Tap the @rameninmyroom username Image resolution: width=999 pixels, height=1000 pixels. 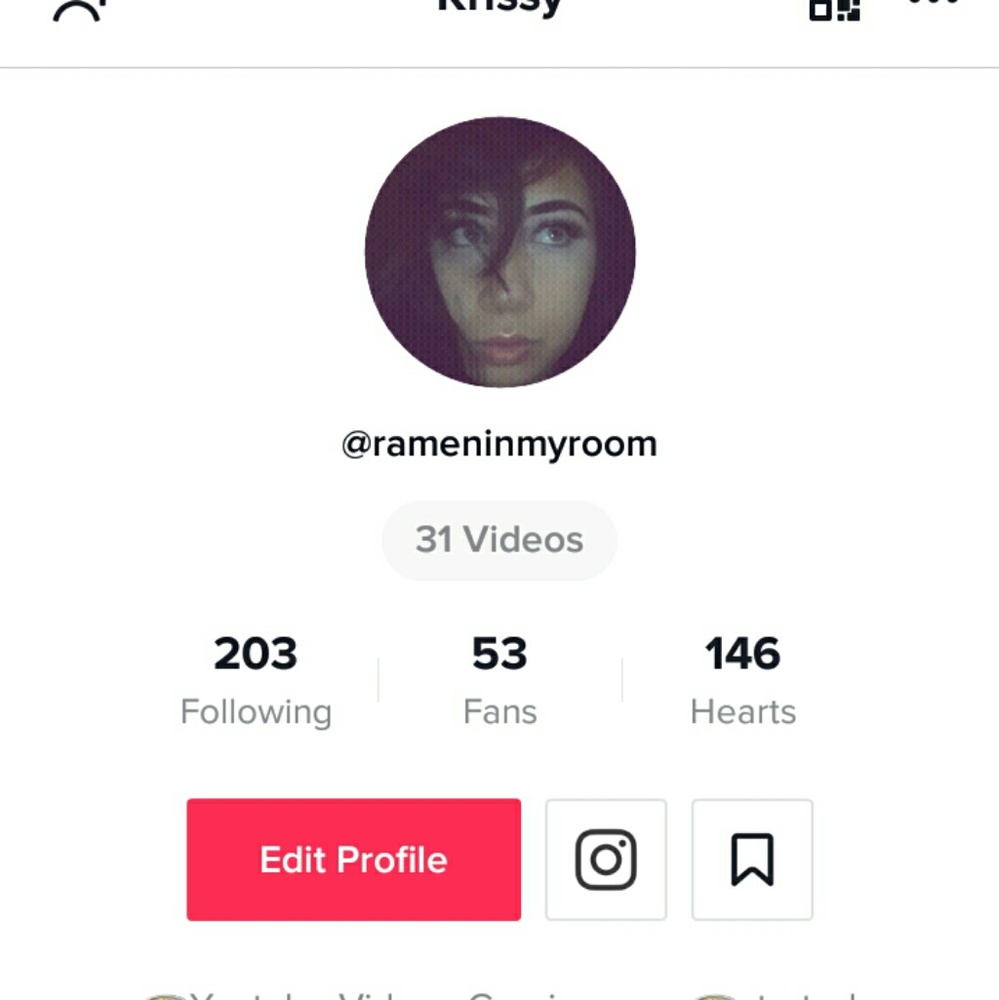tap(500, 443)
